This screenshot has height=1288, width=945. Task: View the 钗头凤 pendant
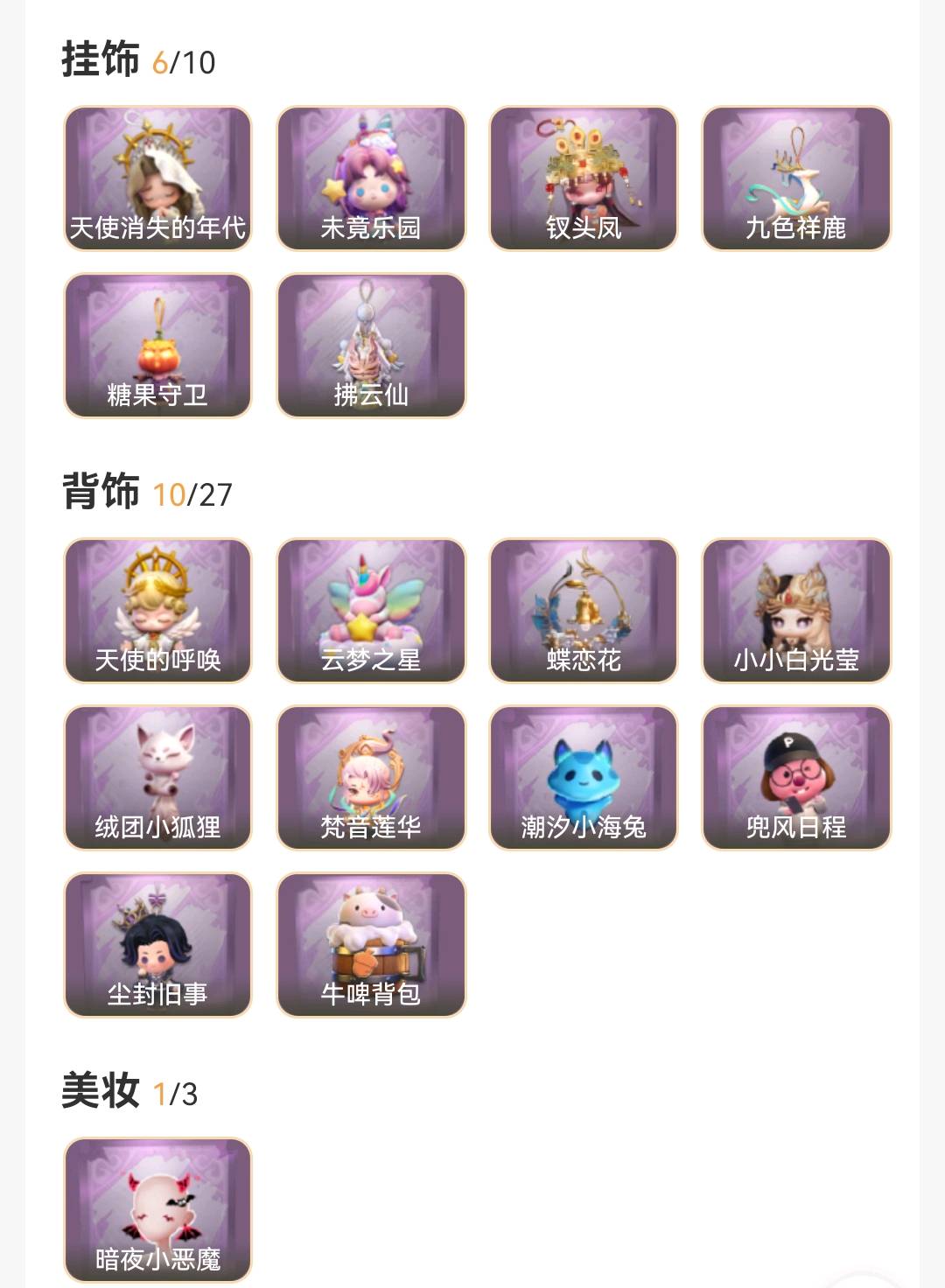(x=584, y=178)
